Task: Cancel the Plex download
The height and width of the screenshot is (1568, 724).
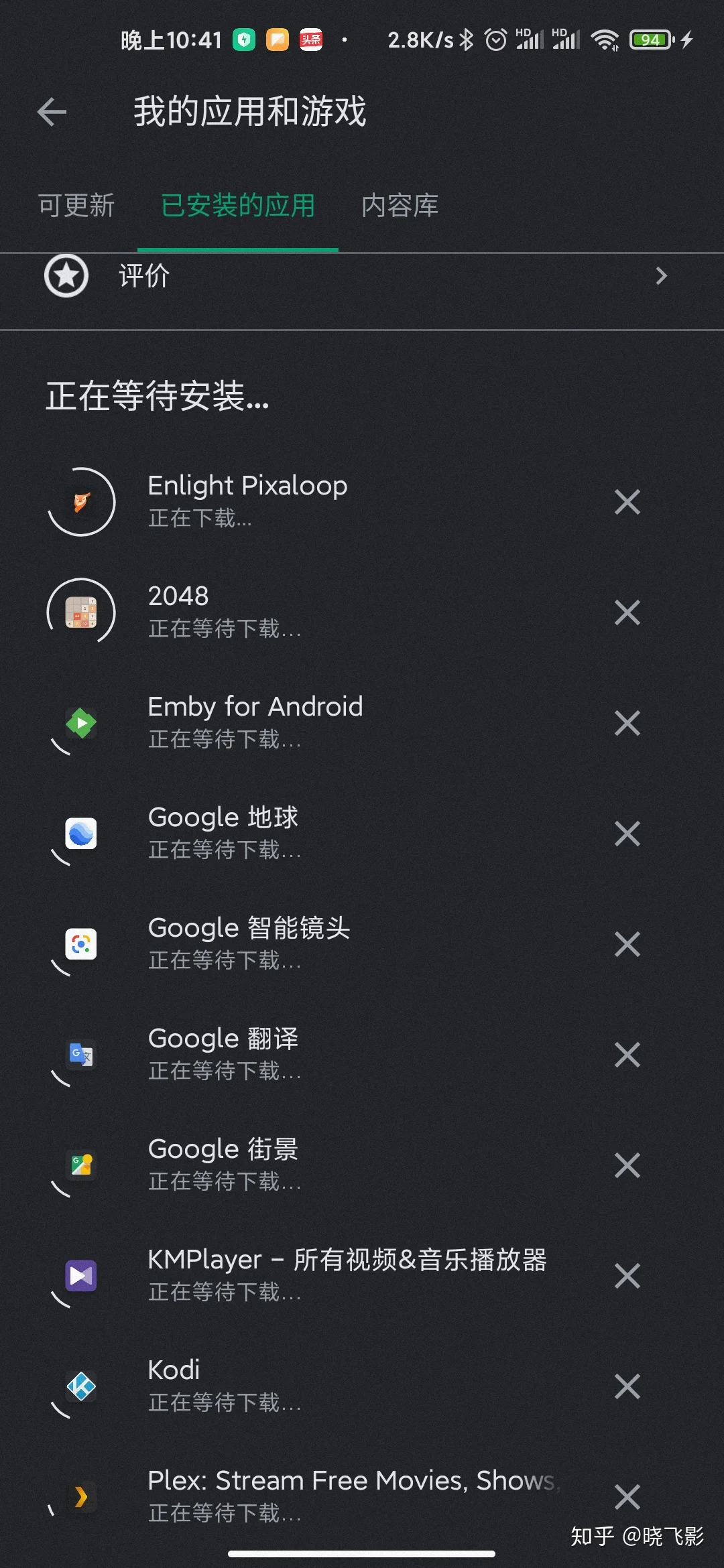Action: click(627, 1497)
